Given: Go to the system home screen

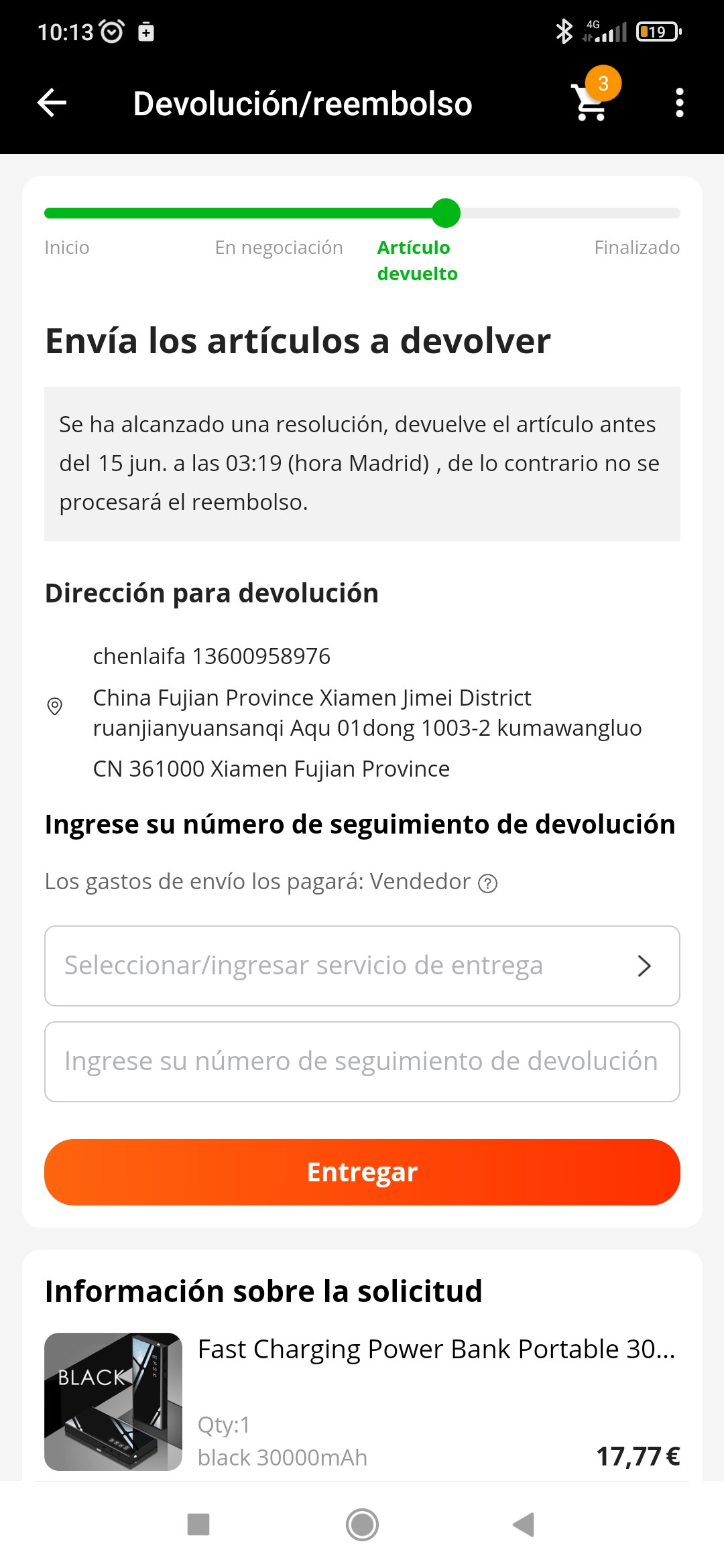Looking at the screenshot, I should coord(362,1524).
